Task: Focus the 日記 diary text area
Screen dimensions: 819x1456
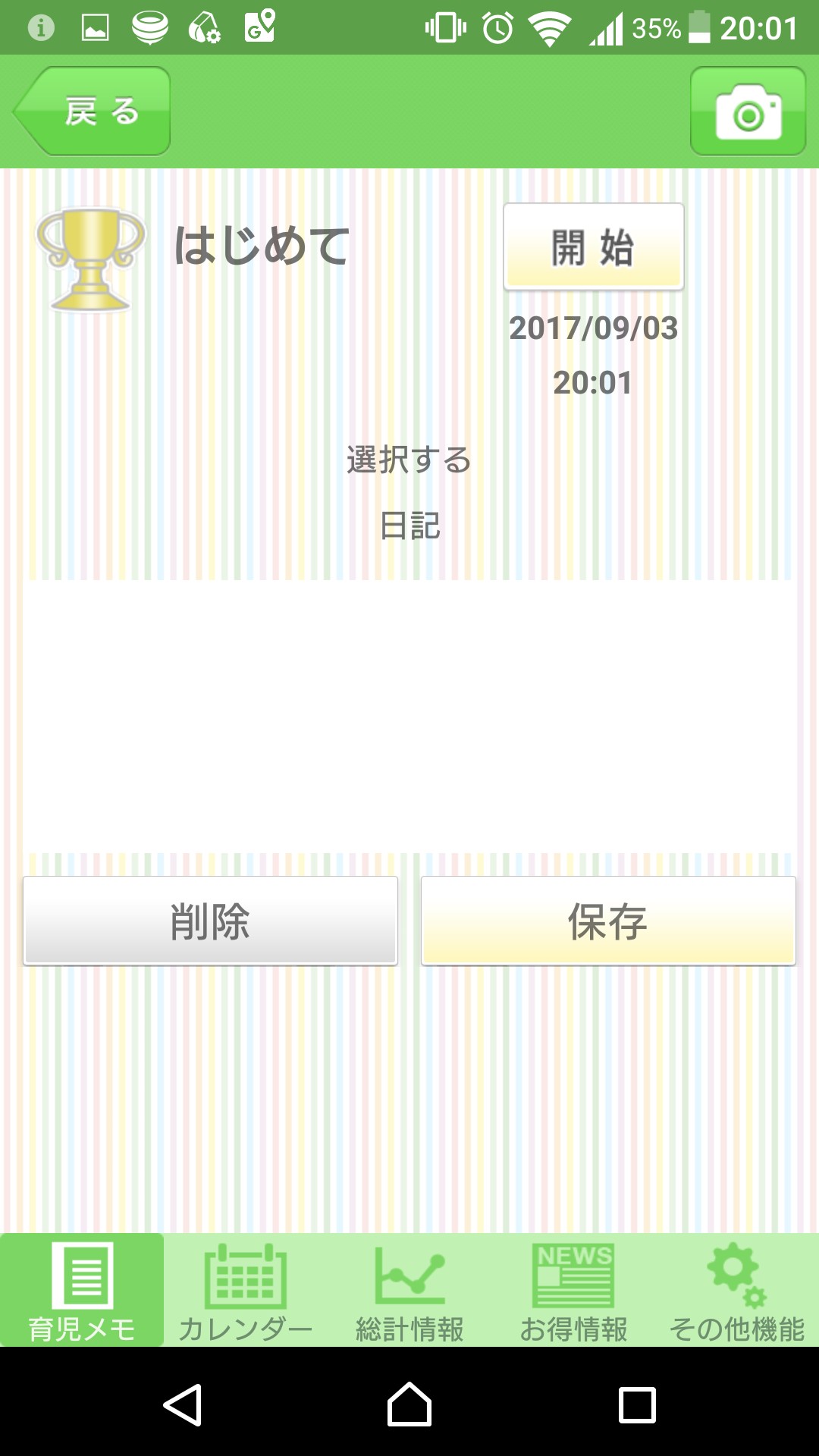Action: pos(409,717)
